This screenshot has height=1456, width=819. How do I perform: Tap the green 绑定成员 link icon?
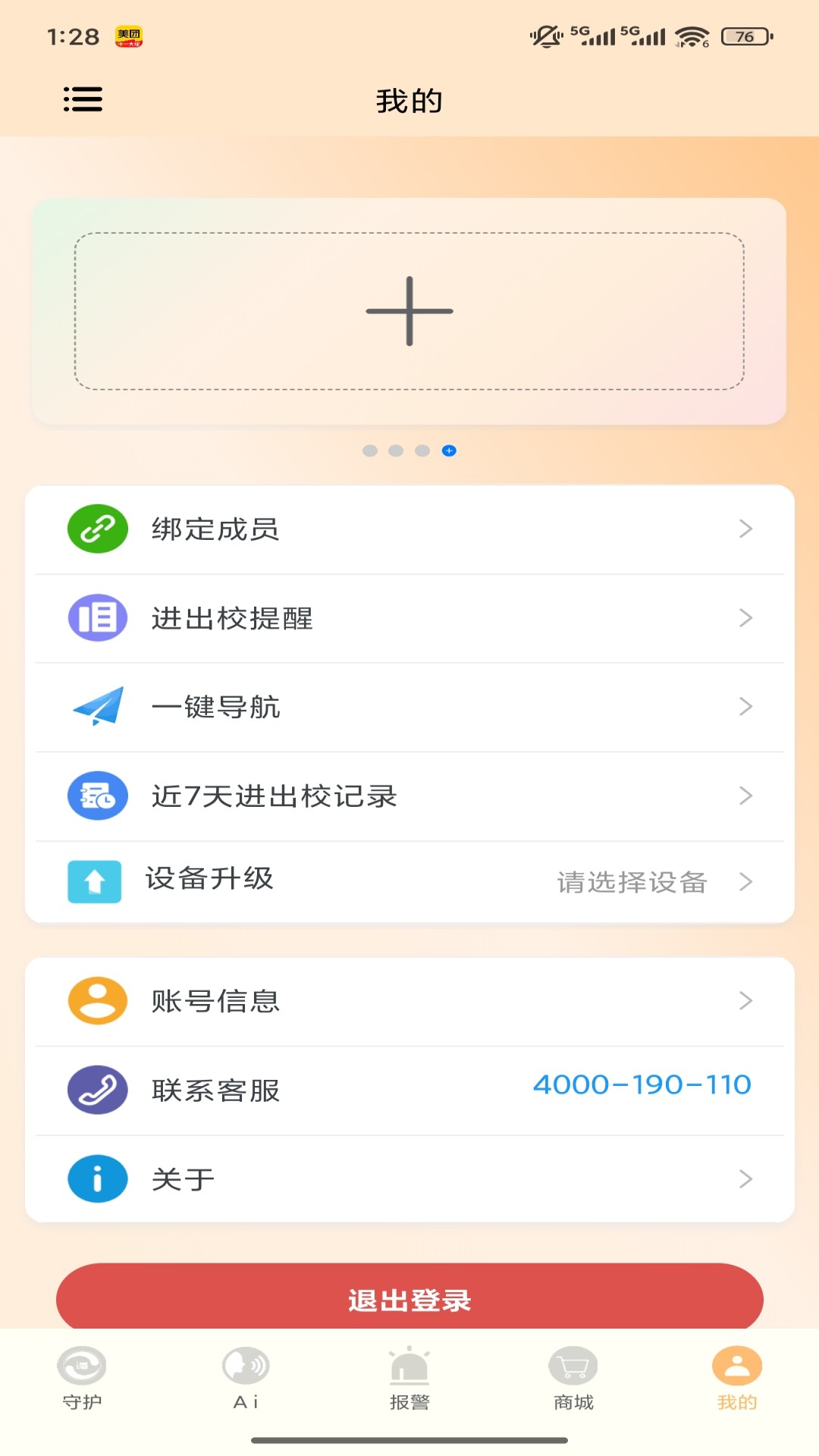[96, 529]
